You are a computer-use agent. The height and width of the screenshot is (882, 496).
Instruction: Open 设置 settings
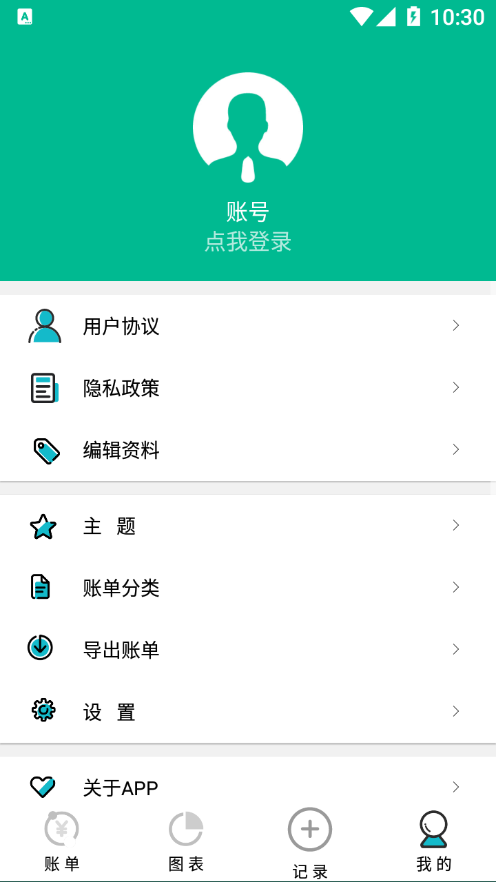(248, 712)
